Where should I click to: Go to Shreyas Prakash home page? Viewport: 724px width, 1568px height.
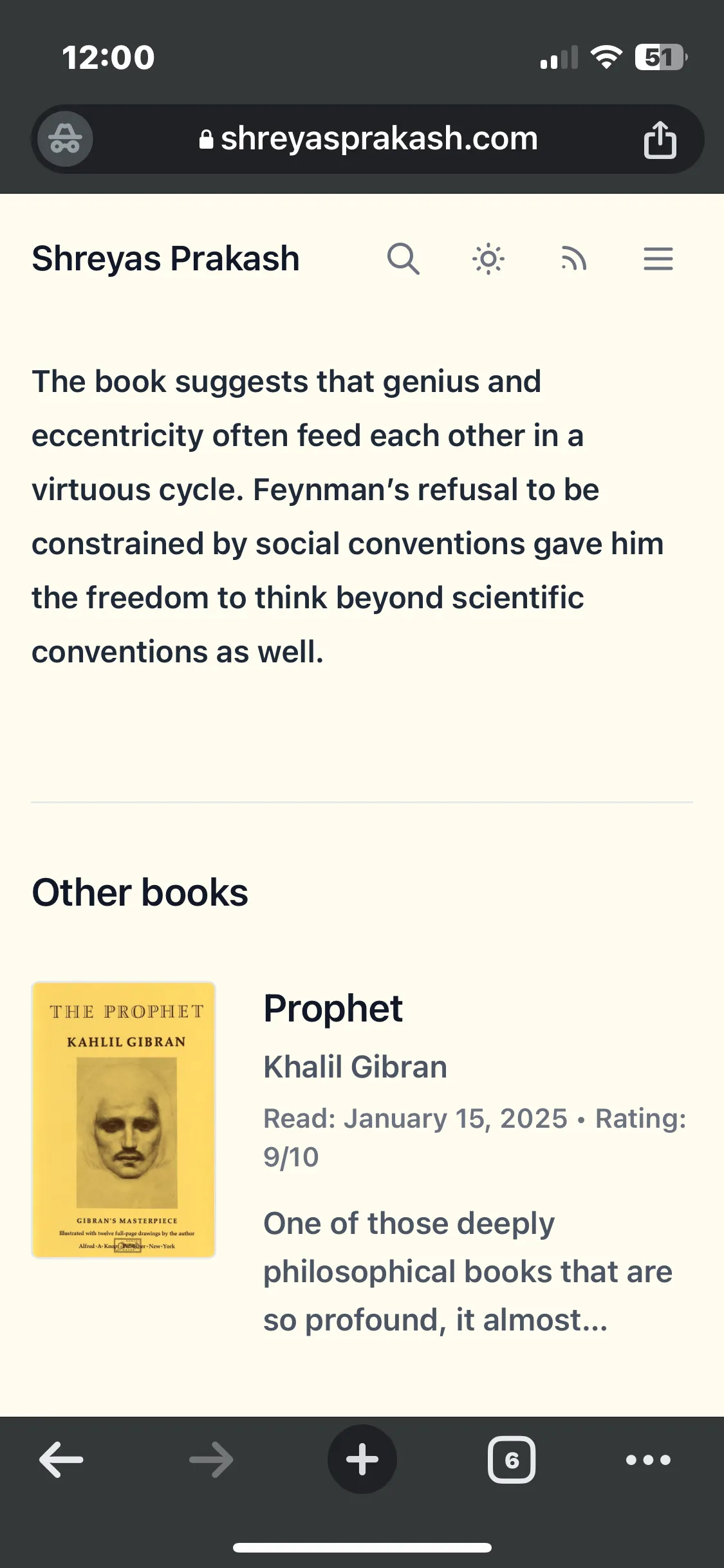(165, 259)
